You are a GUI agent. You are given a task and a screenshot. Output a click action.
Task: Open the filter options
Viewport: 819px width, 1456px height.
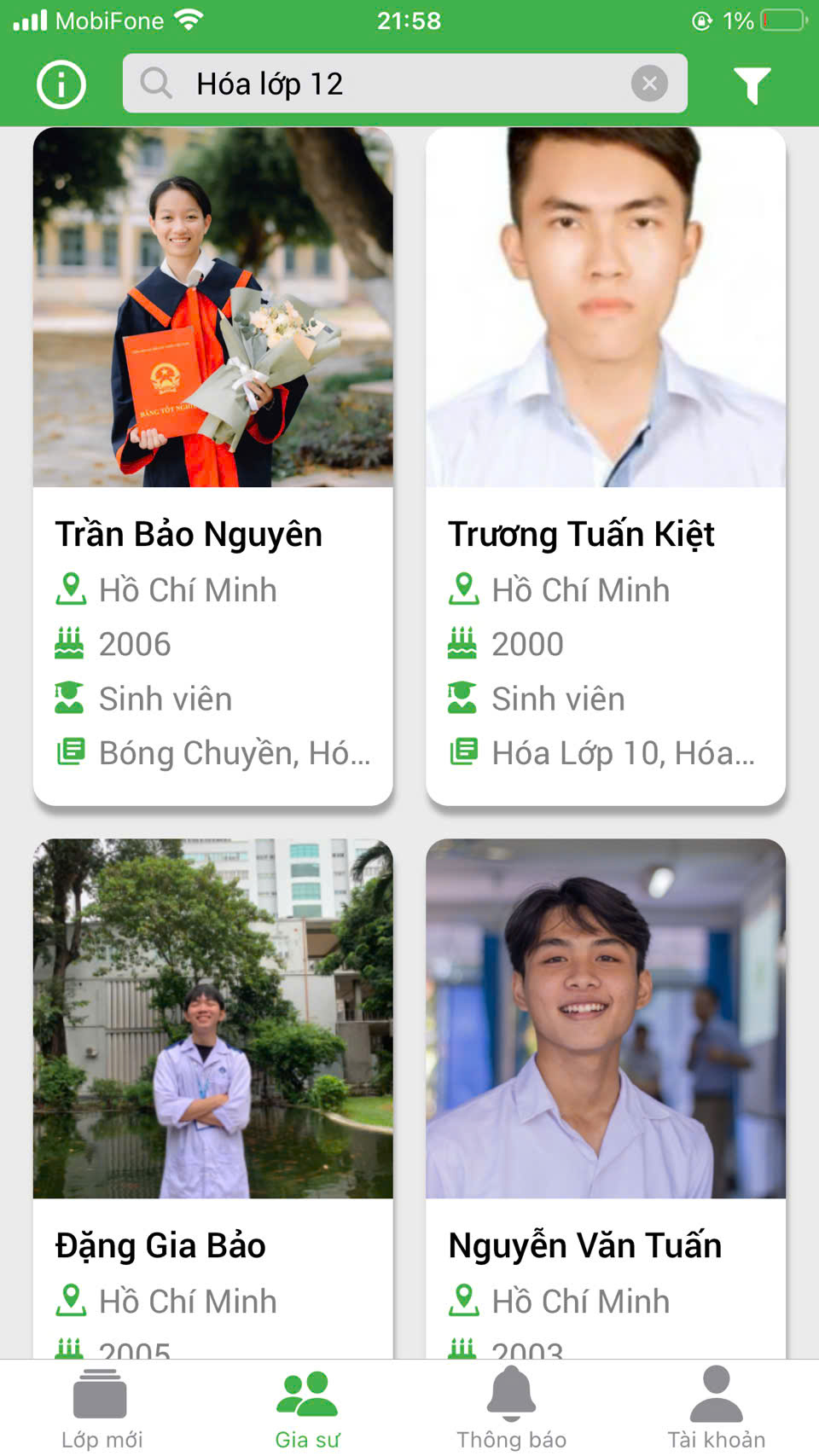pos(752,84)
